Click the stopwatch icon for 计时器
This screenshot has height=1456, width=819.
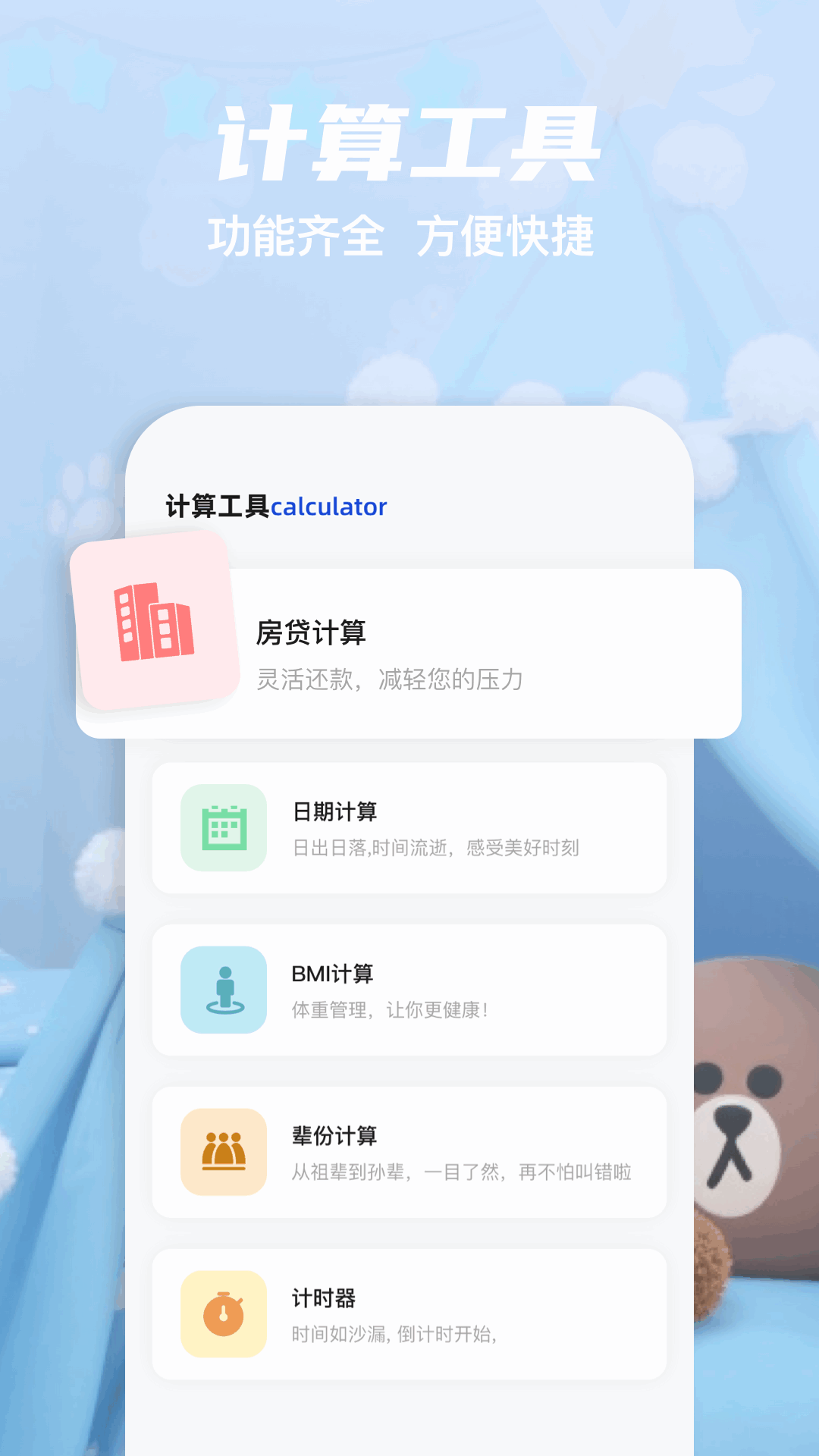[222, 1313]
